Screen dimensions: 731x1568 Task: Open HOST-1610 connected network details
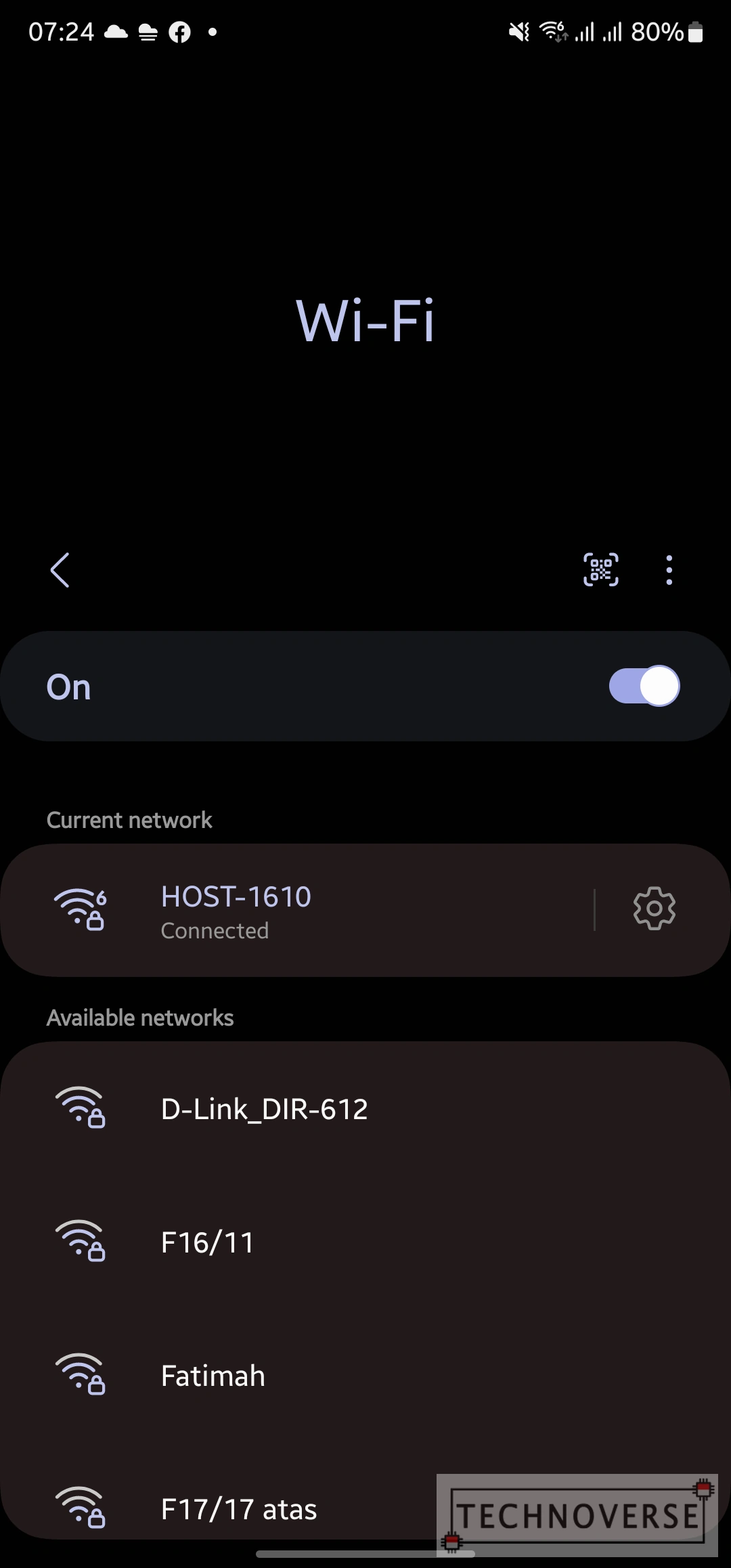[x=298, y=910]
